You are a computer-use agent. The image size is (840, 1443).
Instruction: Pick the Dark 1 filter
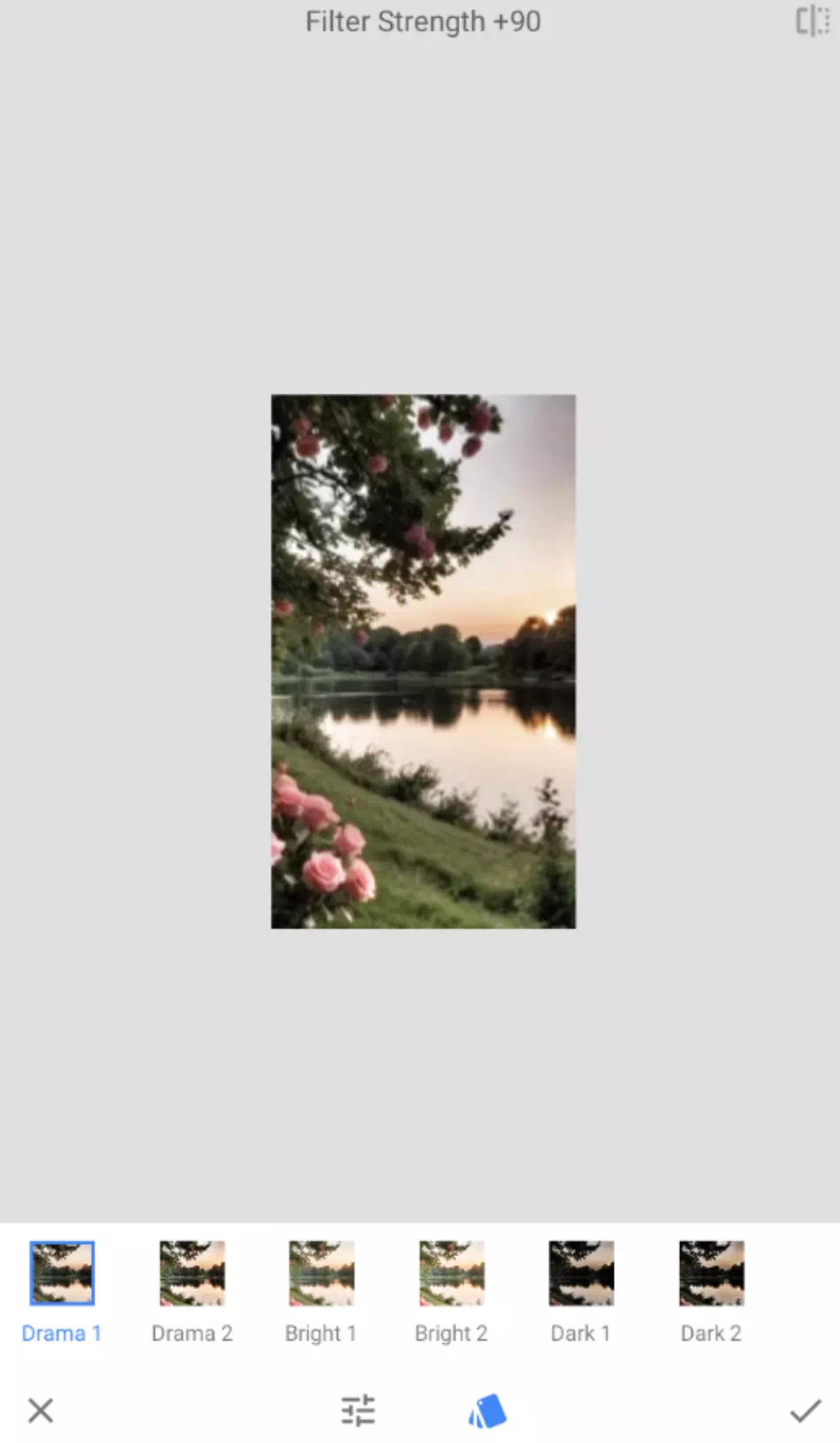(581, 1274)
